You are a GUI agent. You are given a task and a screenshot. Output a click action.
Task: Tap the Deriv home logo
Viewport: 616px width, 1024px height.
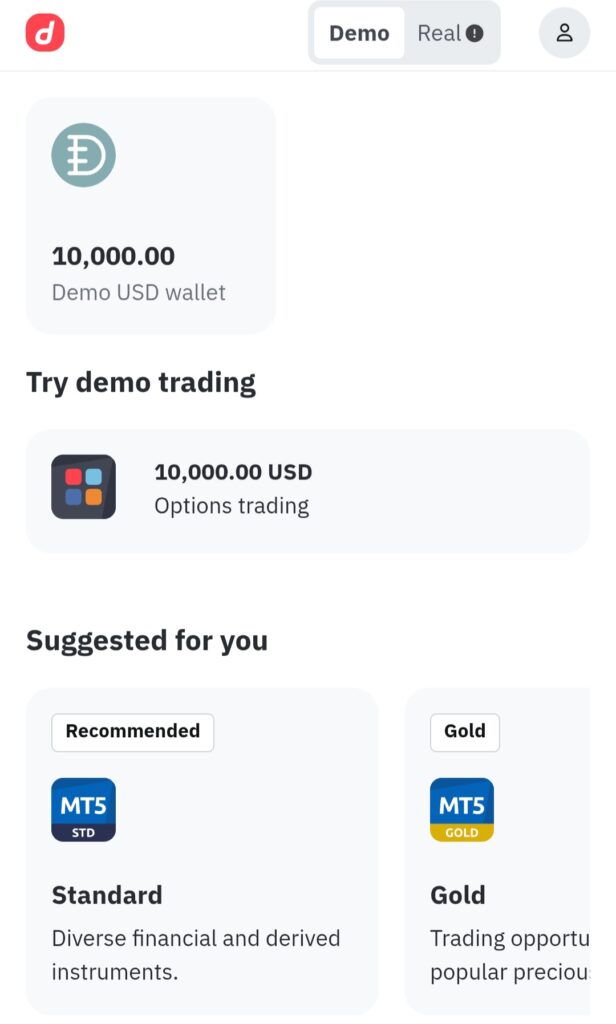tap(45, 33)
